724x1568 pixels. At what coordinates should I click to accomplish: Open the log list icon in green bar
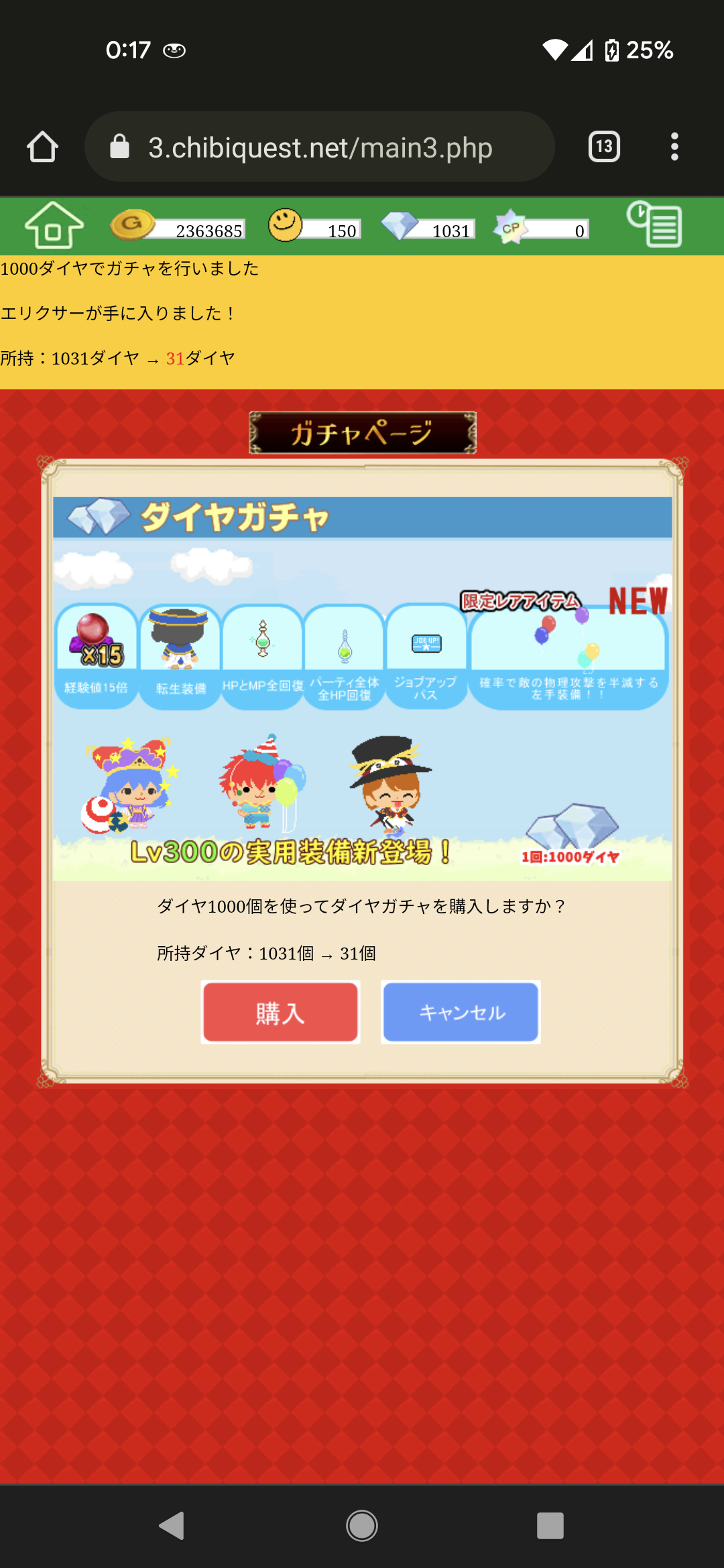pos(655,225)
